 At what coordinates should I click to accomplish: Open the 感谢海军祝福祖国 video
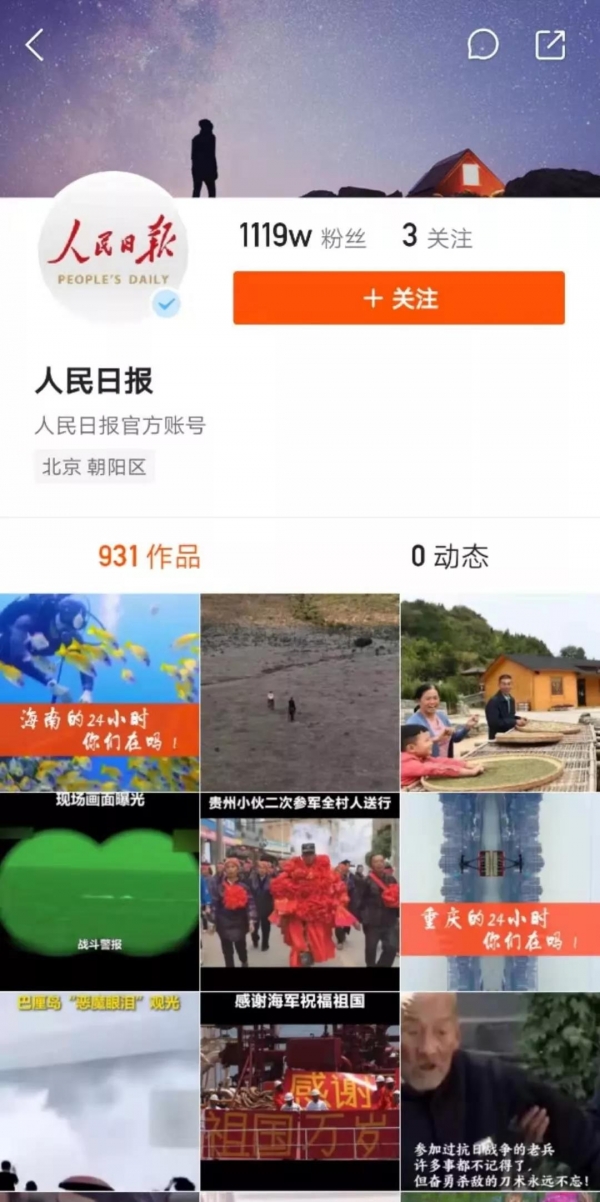tap(299, 1090)
